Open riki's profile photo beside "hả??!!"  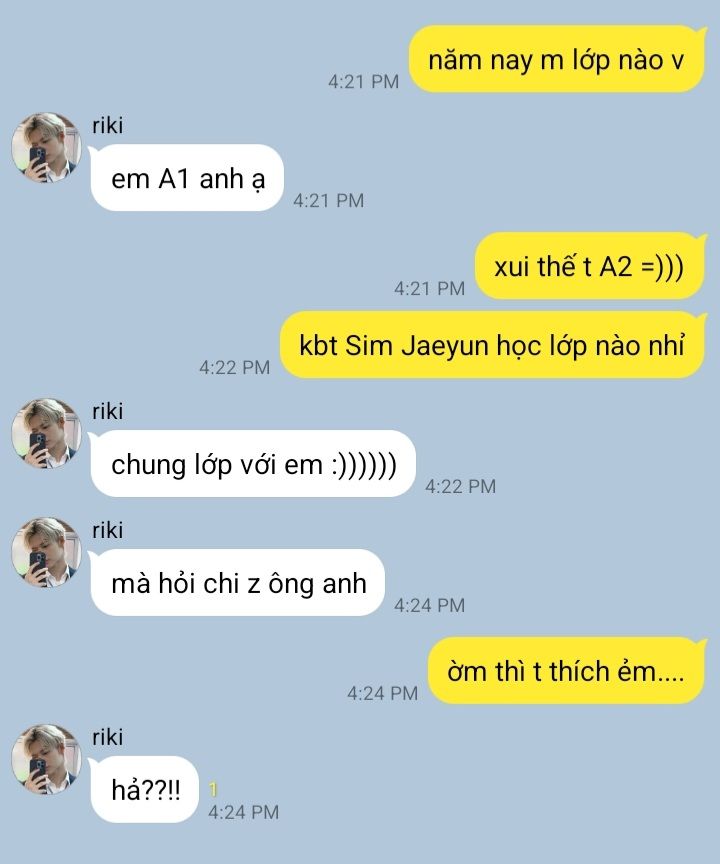click(46, 759)
